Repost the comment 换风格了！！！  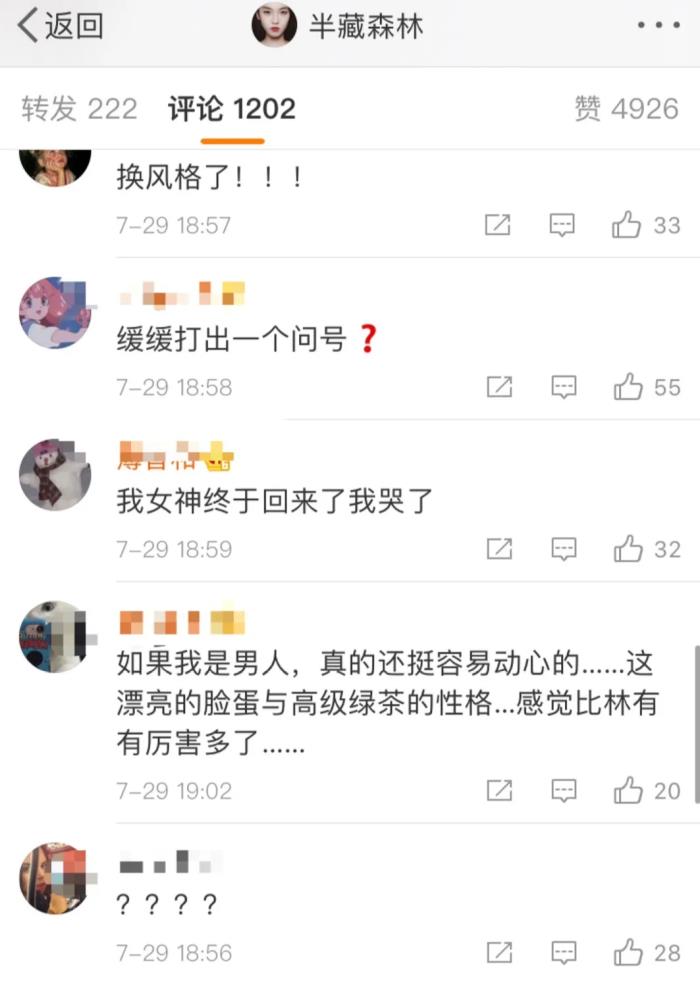498,225
